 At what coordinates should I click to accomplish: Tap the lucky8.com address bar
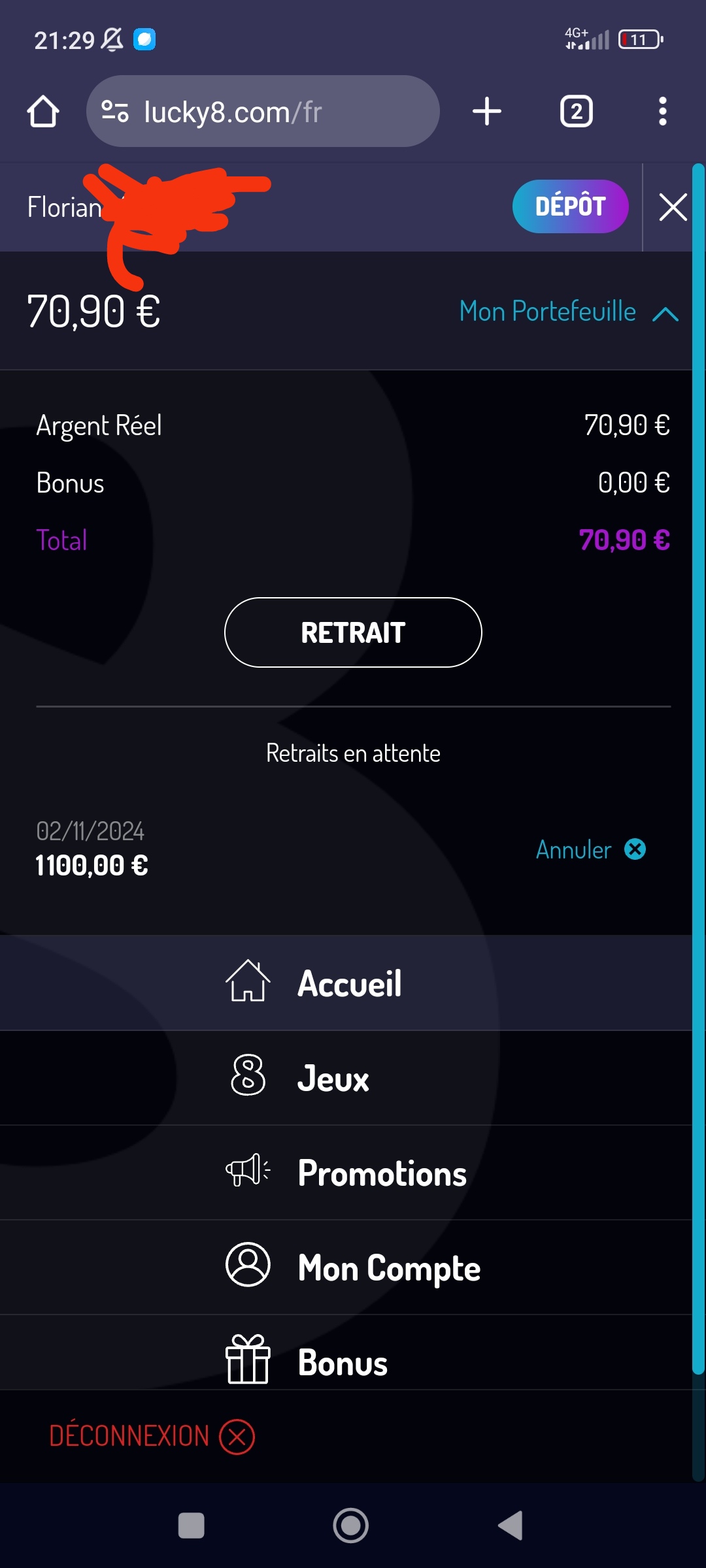point(263,112)
